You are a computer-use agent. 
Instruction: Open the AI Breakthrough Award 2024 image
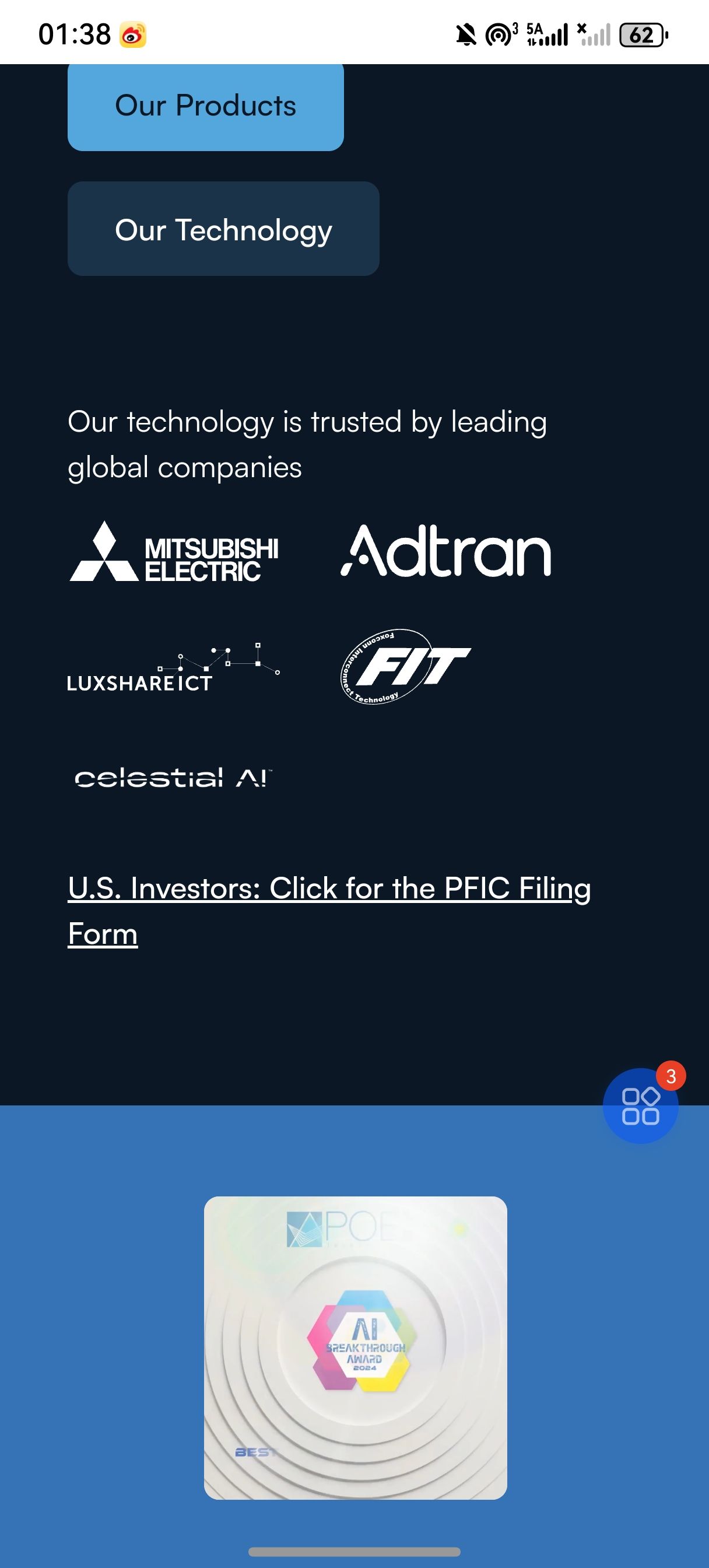click(x=356, y=1347)
